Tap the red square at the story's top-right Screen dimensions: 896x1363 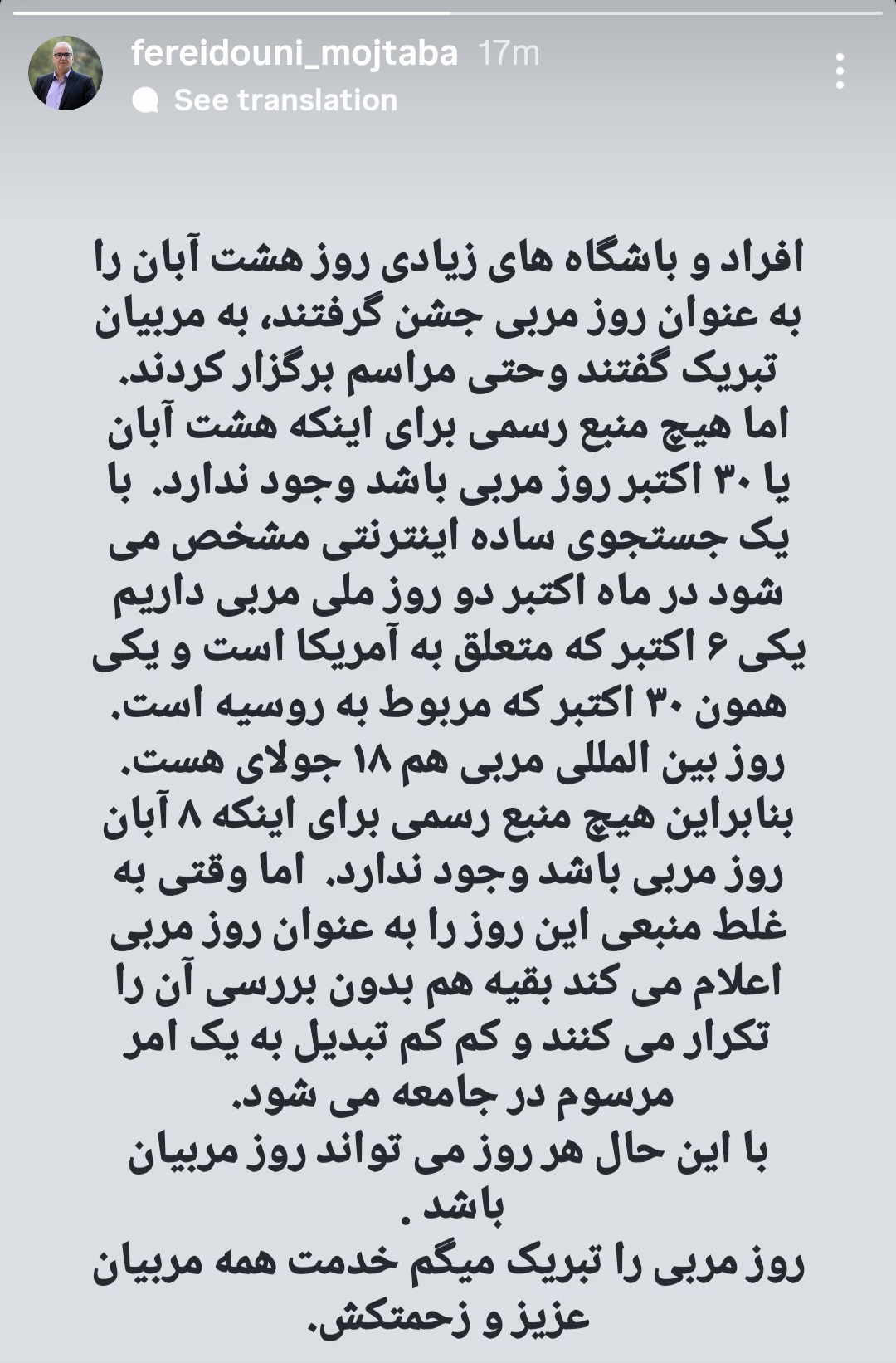pyautogui.click(x=871, y=12)
